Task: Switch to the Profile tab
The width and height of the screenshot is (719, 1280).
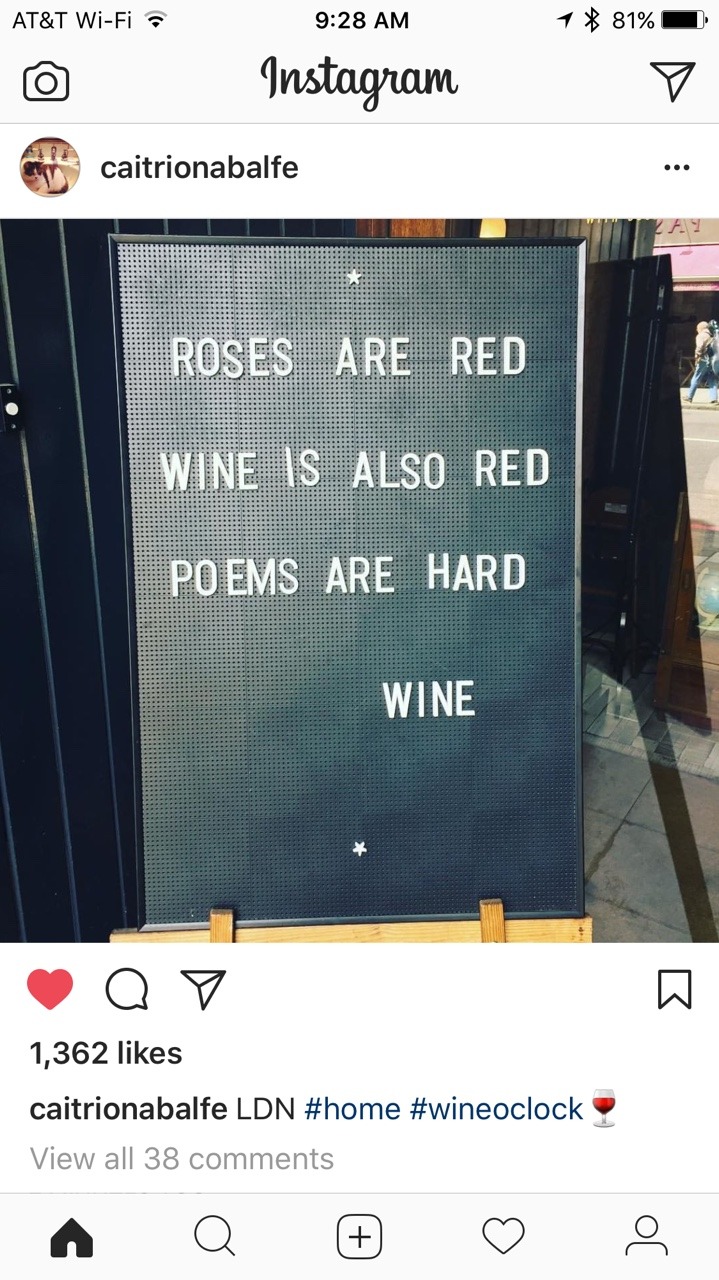Action: pyautogui.click(x=647, y=1237)
